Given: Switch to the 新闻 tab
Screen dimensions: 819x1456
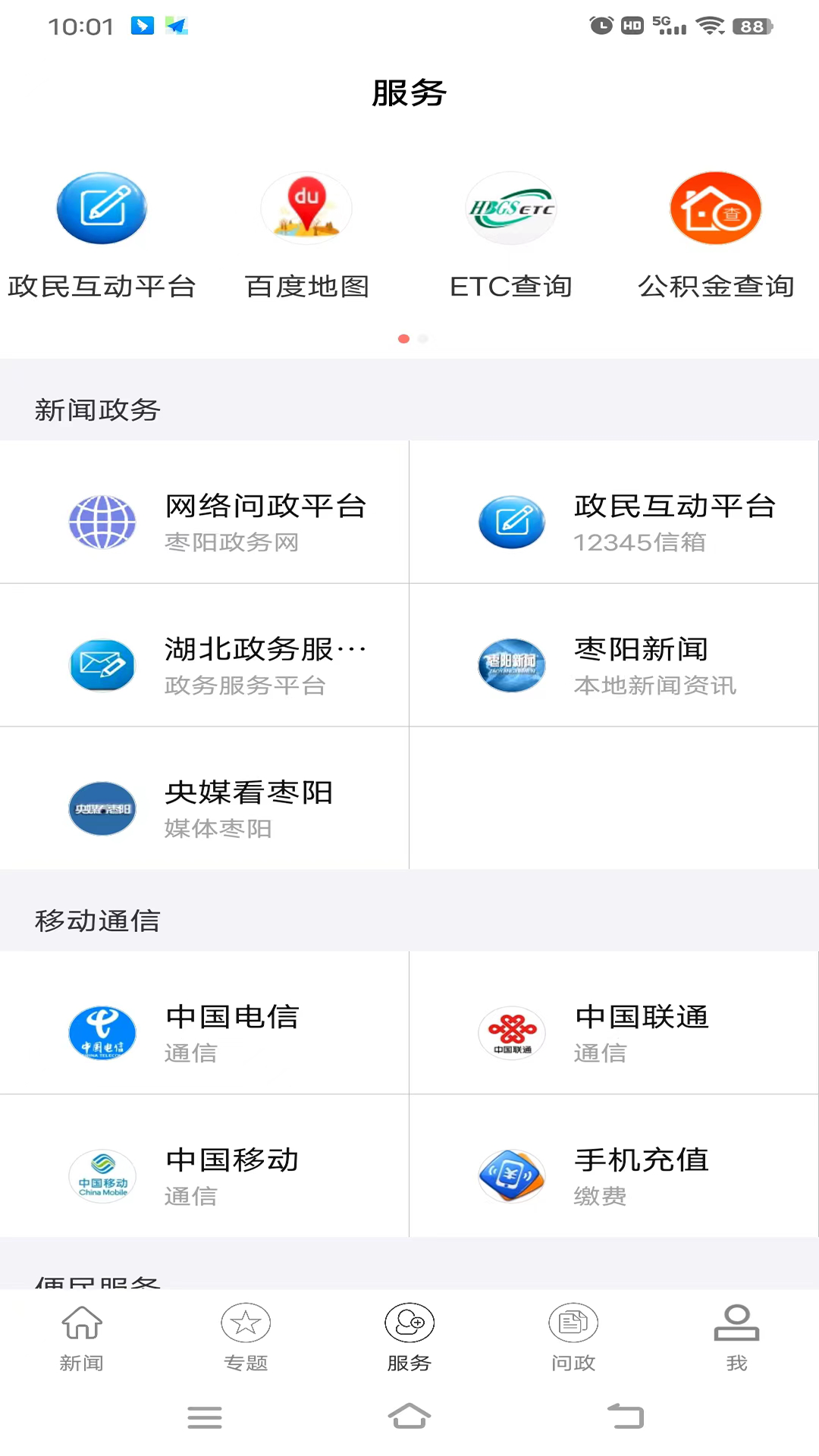Looking at the screenshot, I should tap(82, 1338).
